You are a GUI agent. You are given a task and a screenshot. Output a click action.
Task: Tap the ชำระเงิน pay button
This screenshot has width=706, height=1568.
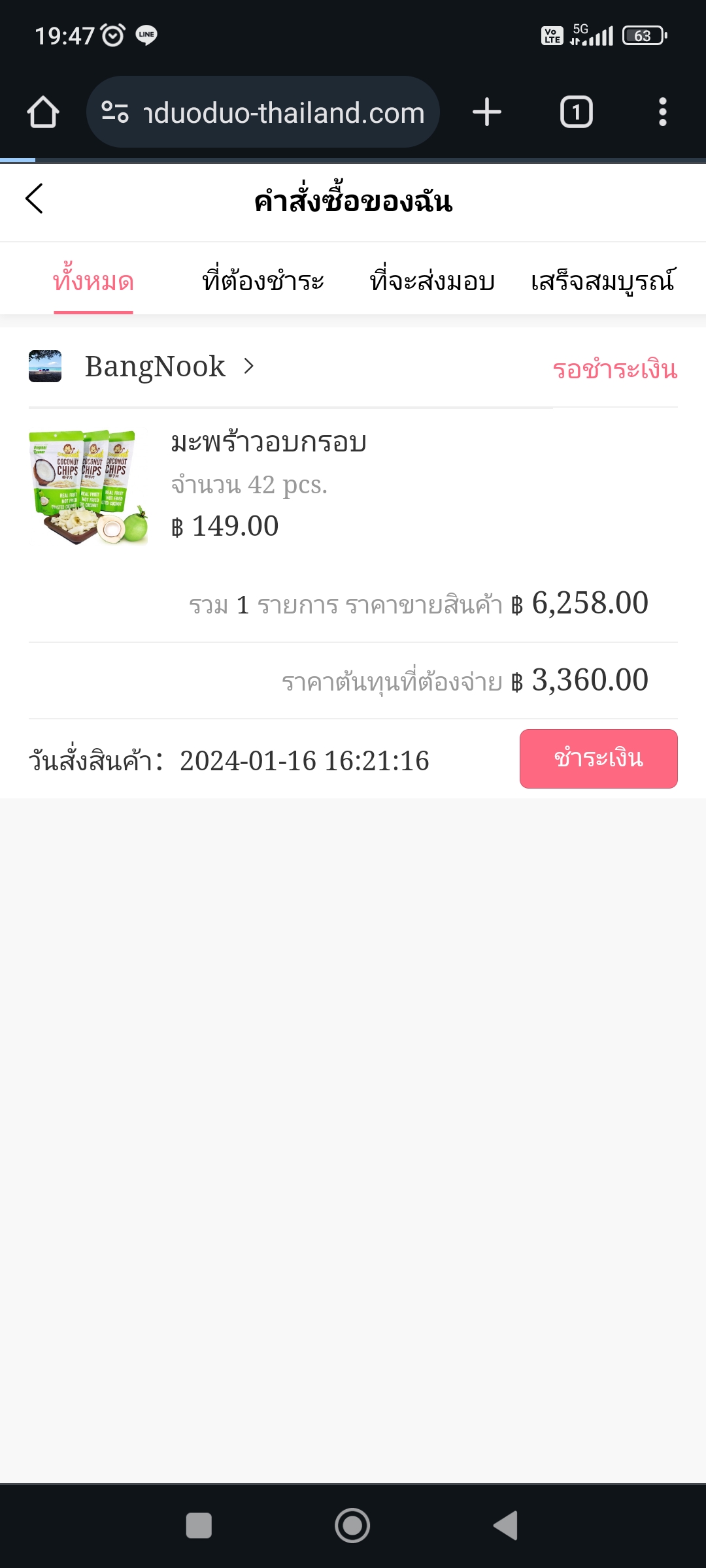598,759
